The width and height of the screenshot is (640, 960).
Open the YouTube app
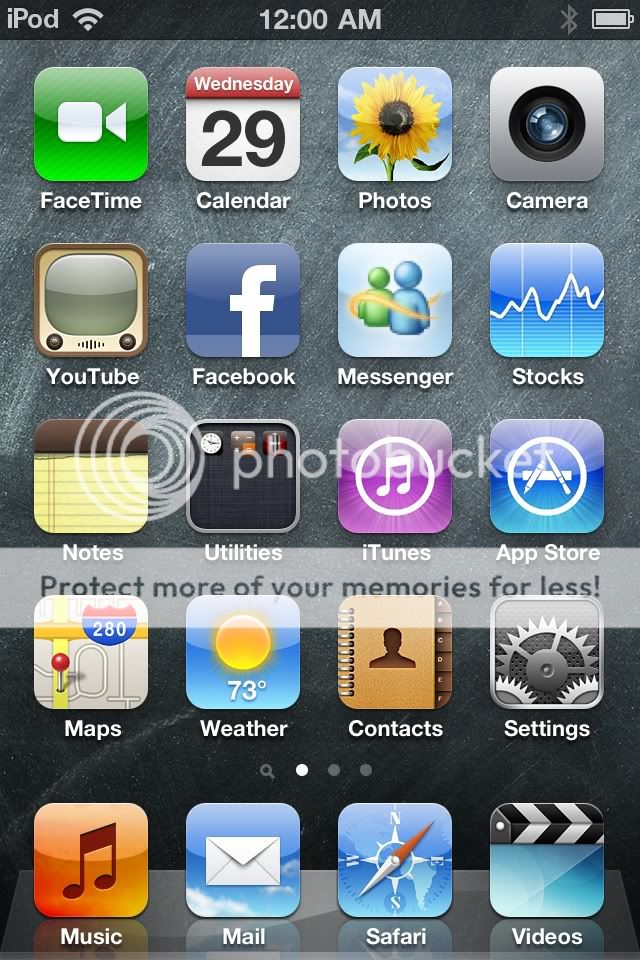click(x=91, y=300)
